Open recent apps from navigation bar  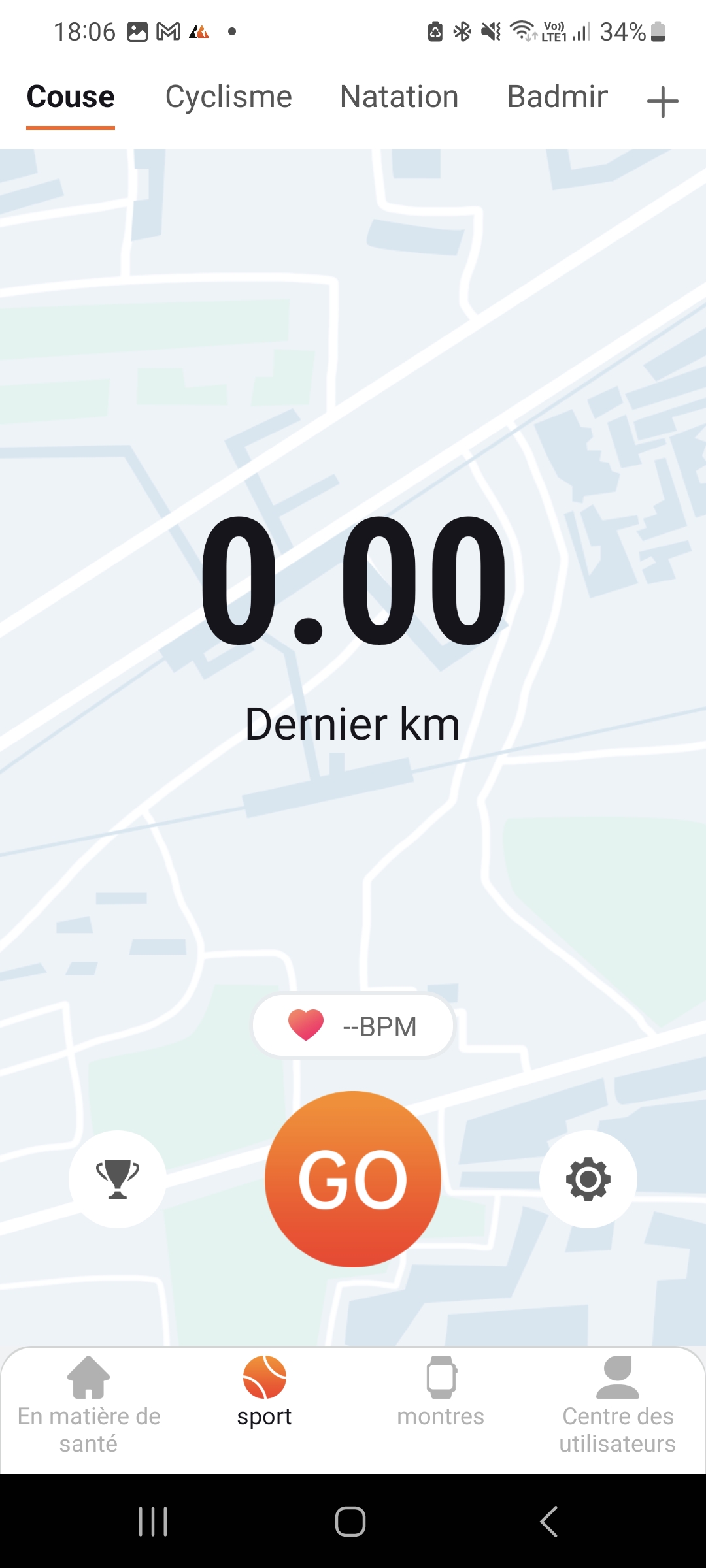(153, 1522)
